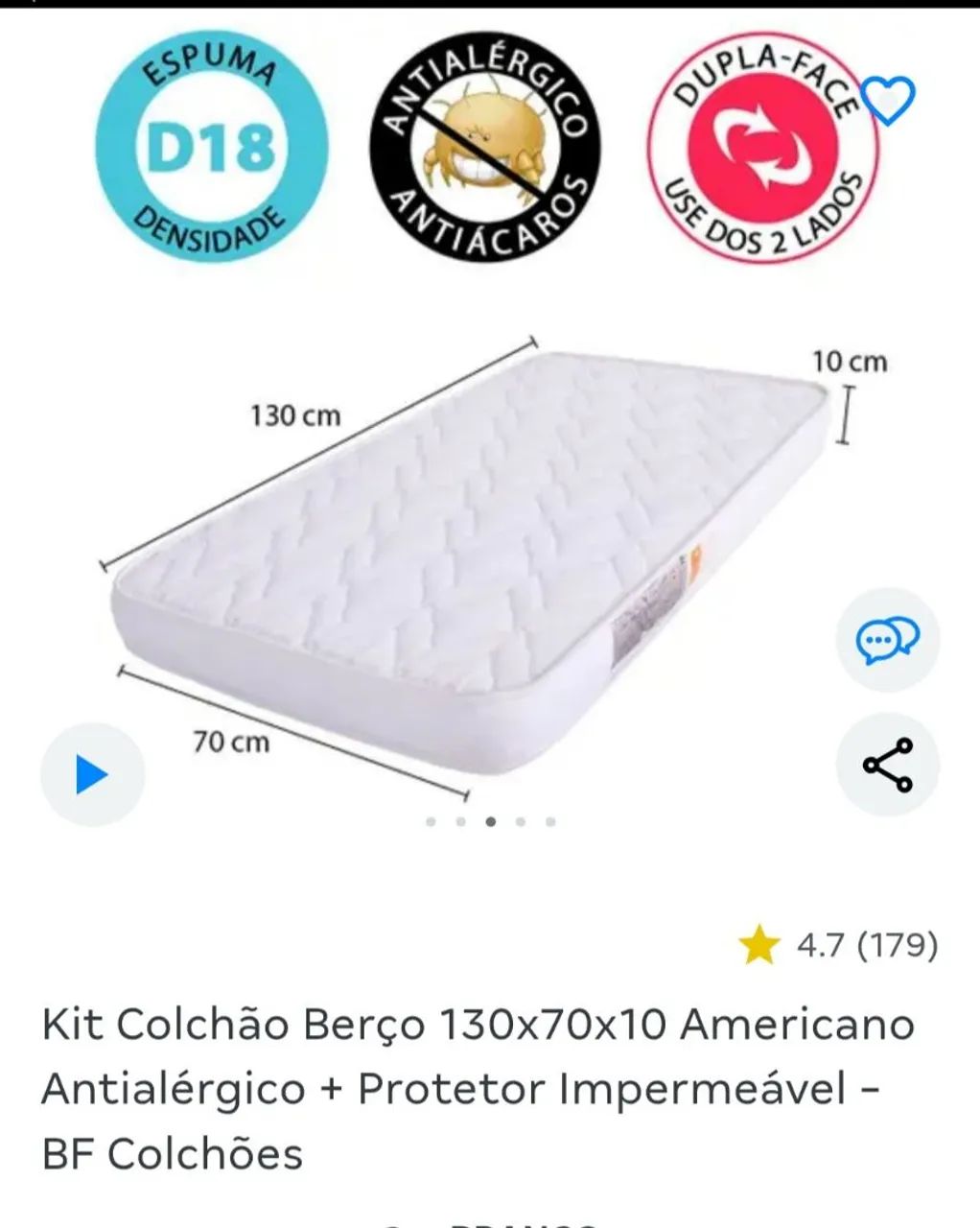Favorite the product using the heart icon
980x1228 pixels.
[887, 100]
